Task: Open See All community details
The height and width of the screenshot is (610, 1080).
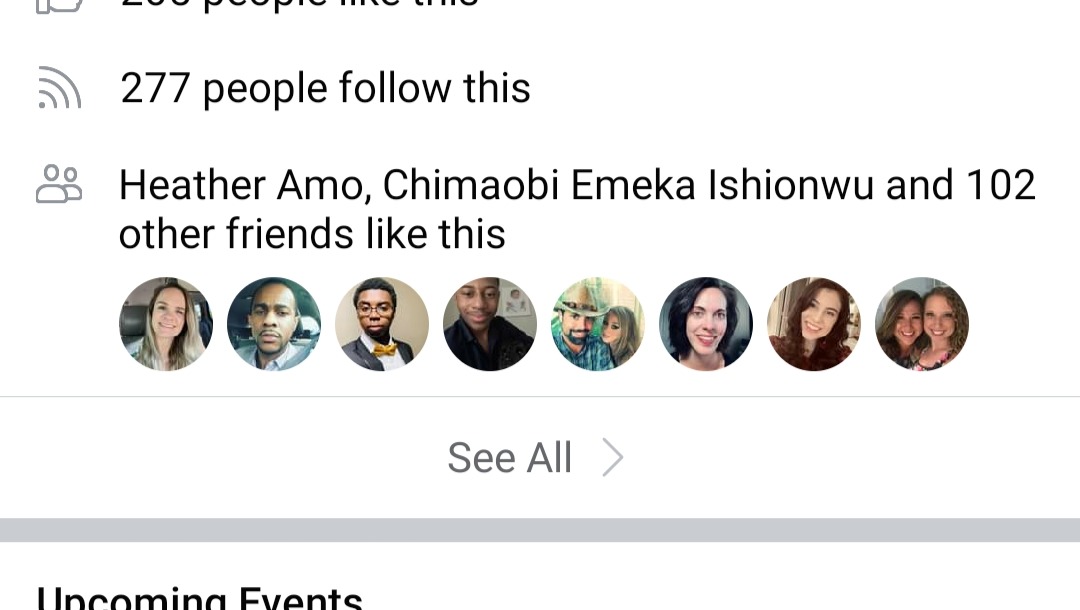Action: tap(535, 458)
